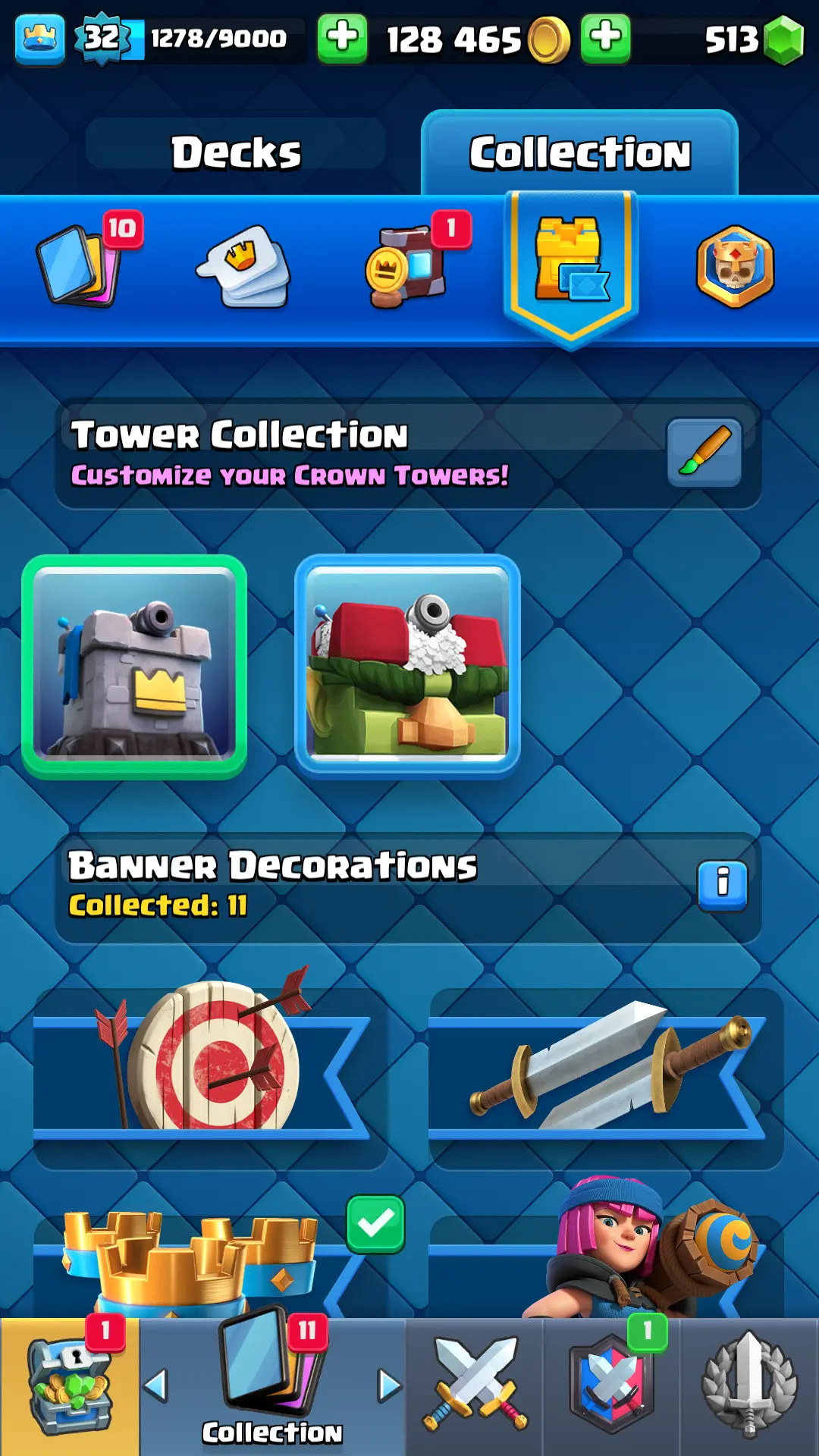Image resolution: width=819 pixels, height=1456 pixels.
Task: Tap the plus button beside the experience bar
Action: (342, 38)
